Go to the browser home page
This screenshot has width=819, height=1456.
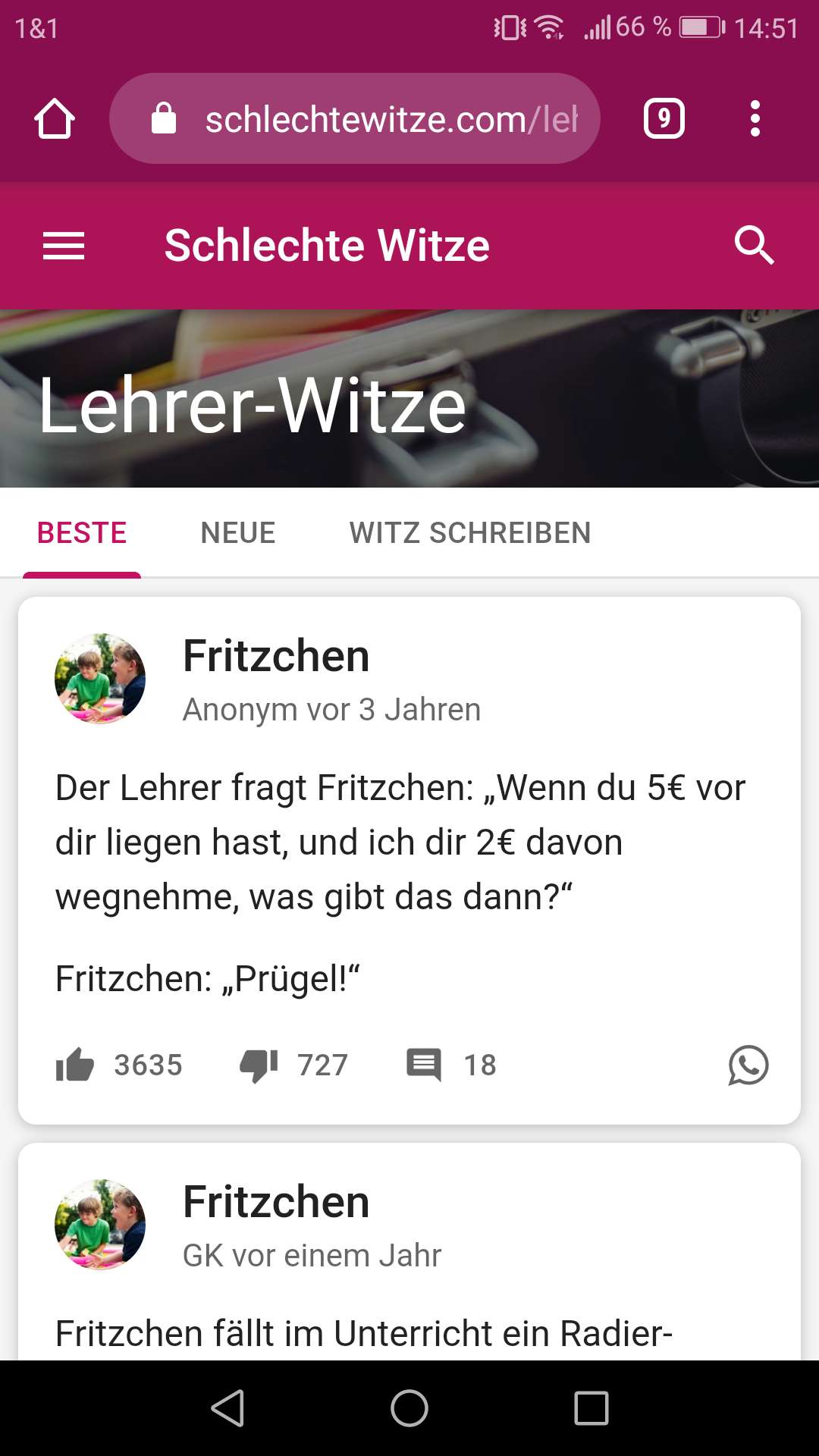pyautogui.click(x=55, y=119)
